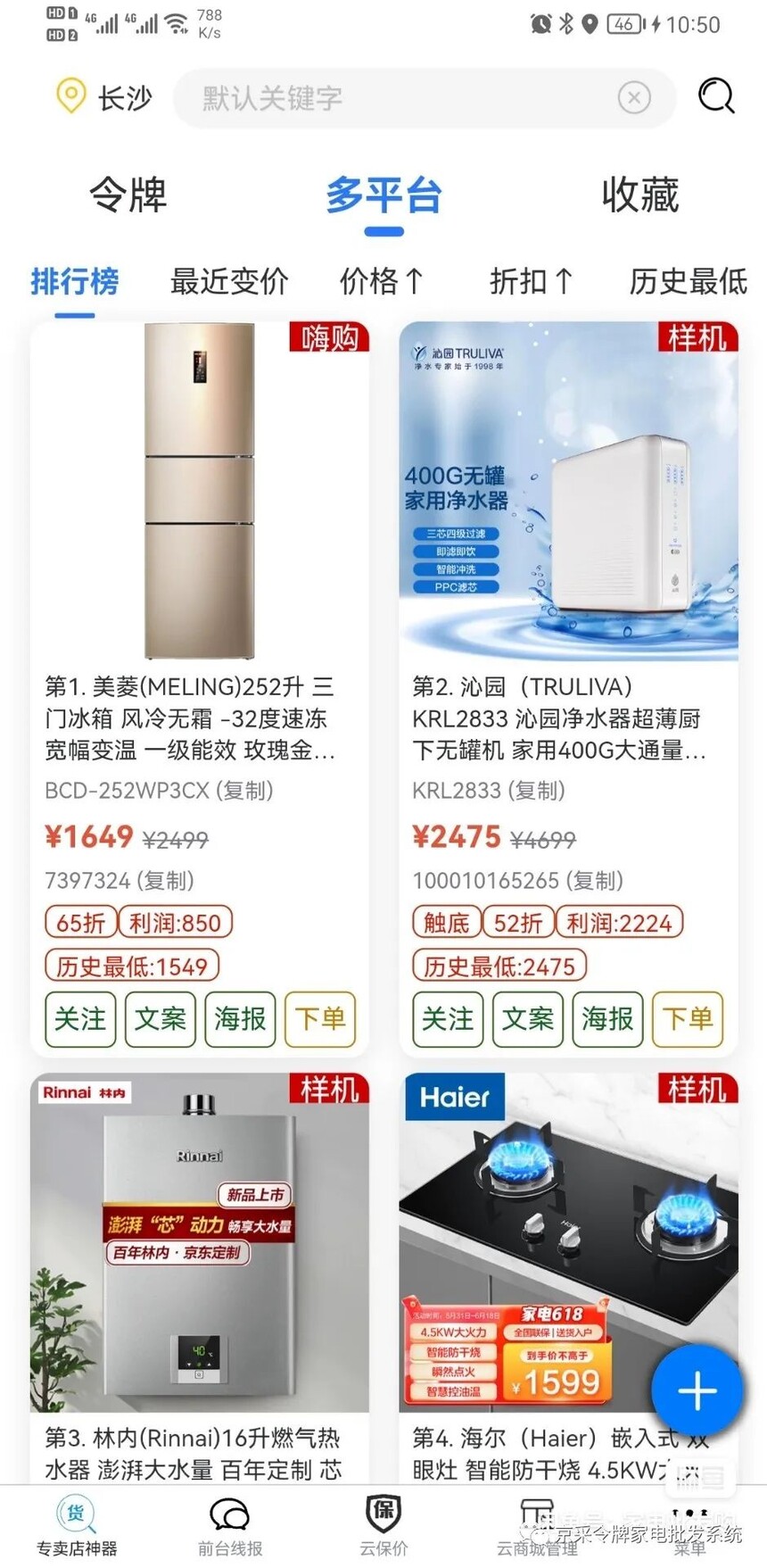
Task: Select the 最近变价 sort tab
Action: coord(229,282)
